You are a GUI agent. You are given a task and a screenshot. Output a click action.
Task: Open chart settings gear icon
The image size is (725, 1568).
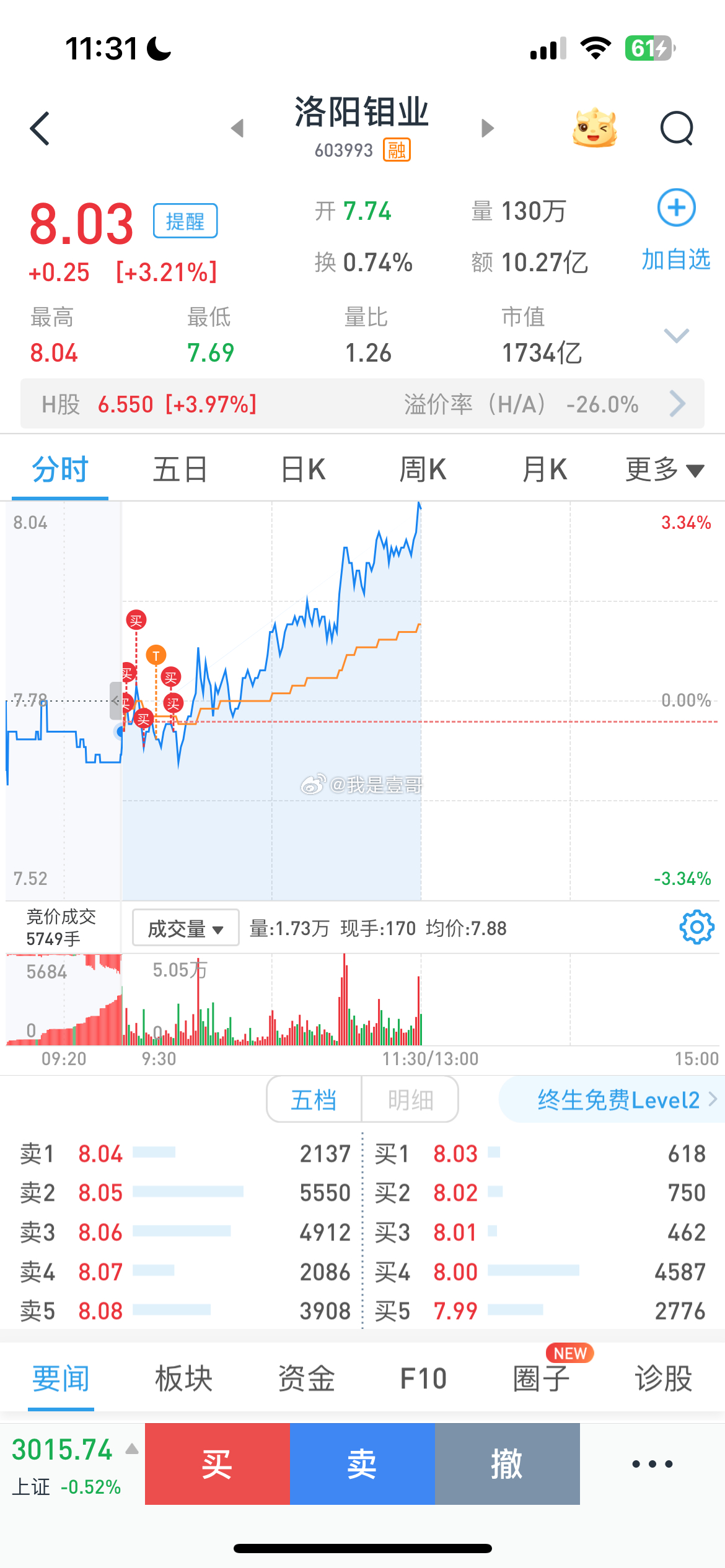click(696, 927)
